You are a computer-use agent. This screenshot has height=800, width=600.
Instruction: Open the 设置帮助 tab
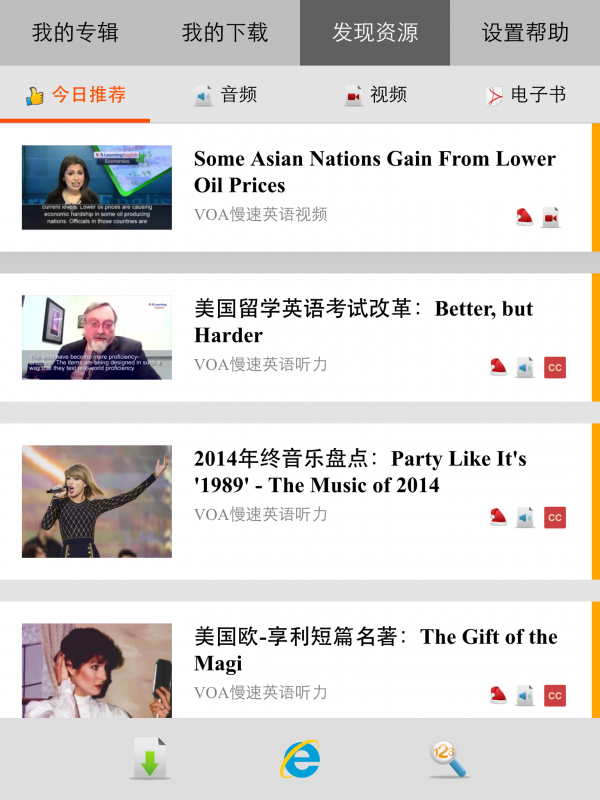point(525,32)
